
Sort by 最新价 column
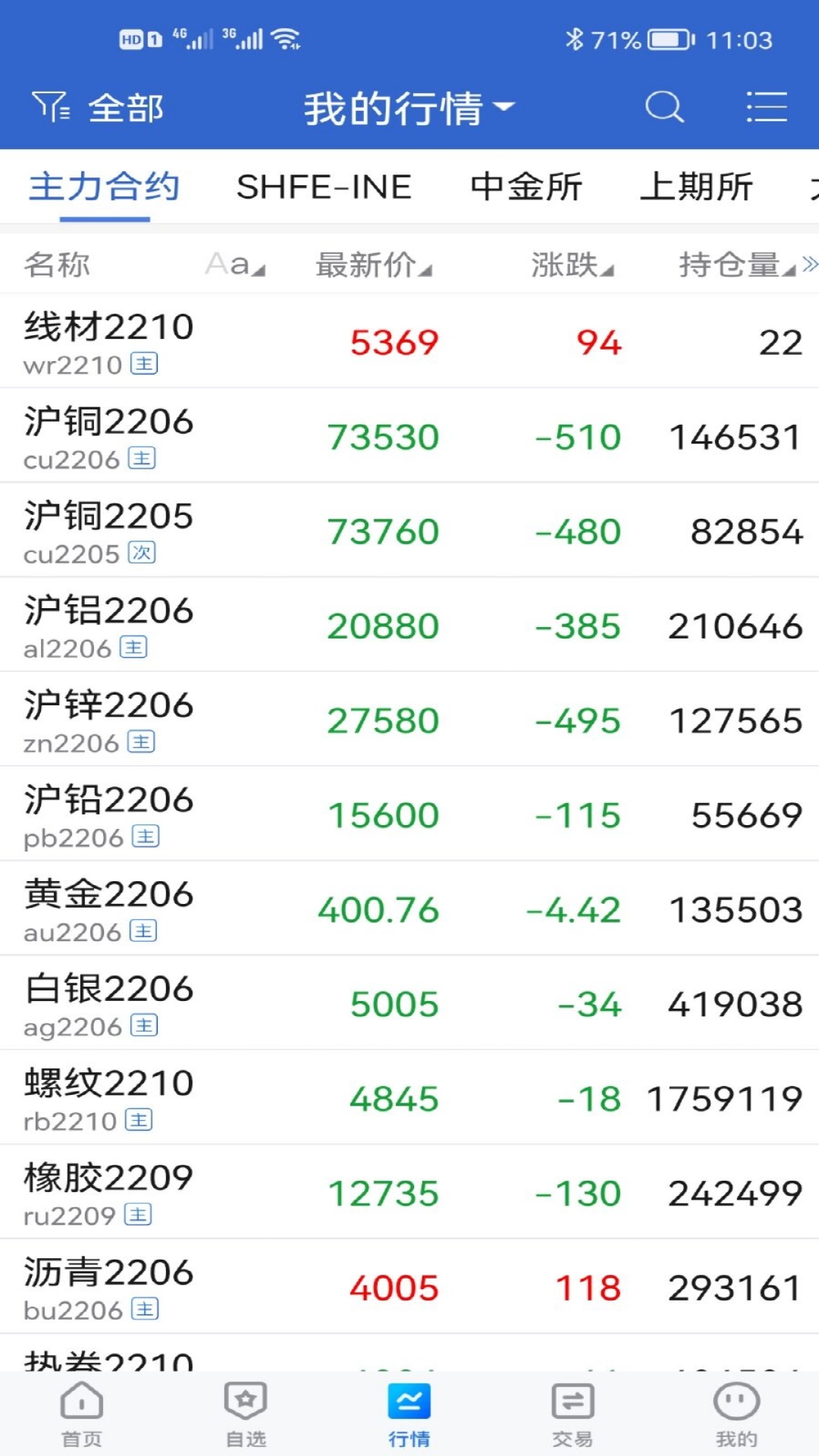point(372,265)
